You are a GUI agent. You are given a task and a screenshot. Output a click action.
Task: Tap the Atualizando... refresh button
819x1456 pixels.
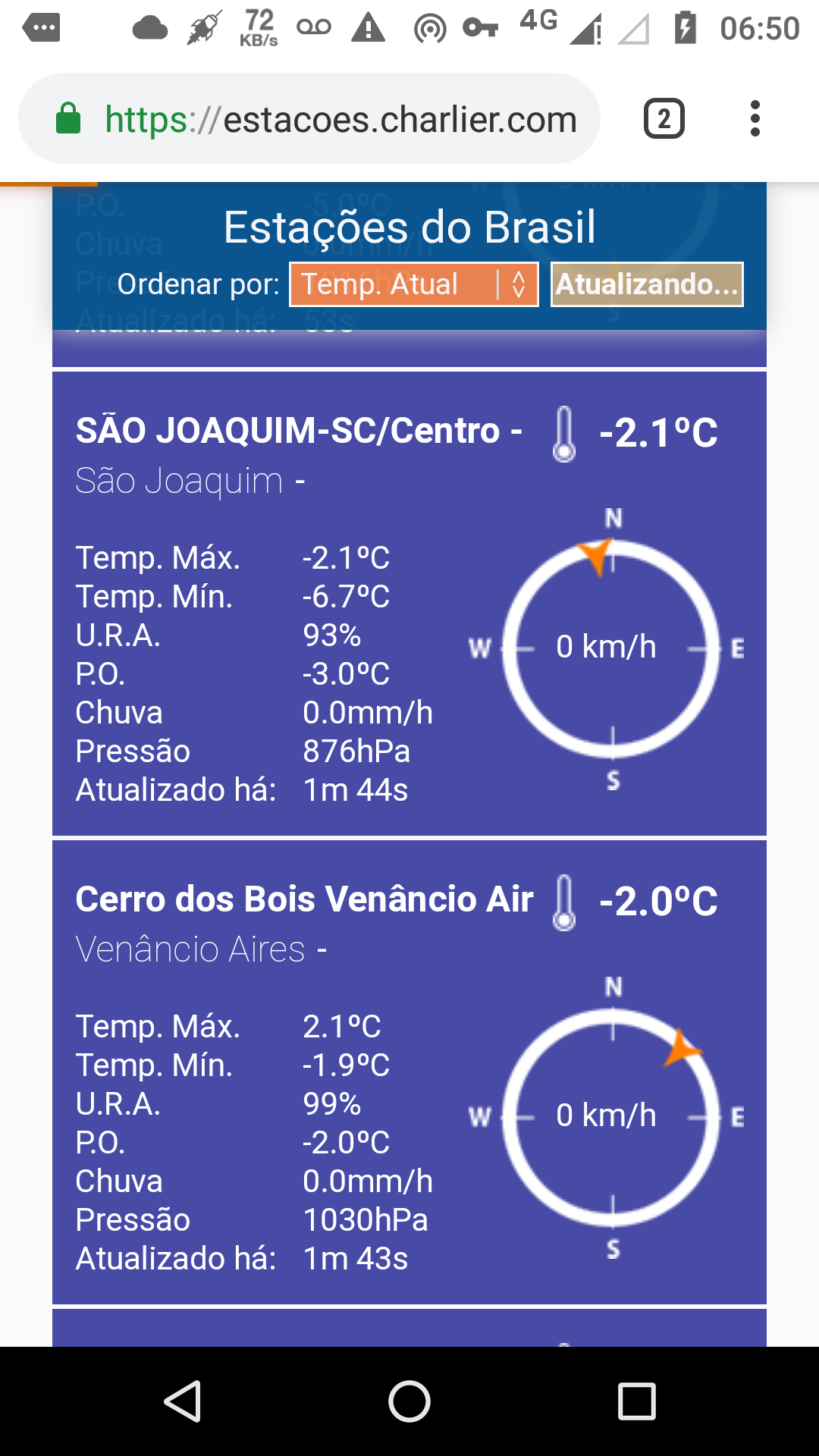[x=647, y=284]
